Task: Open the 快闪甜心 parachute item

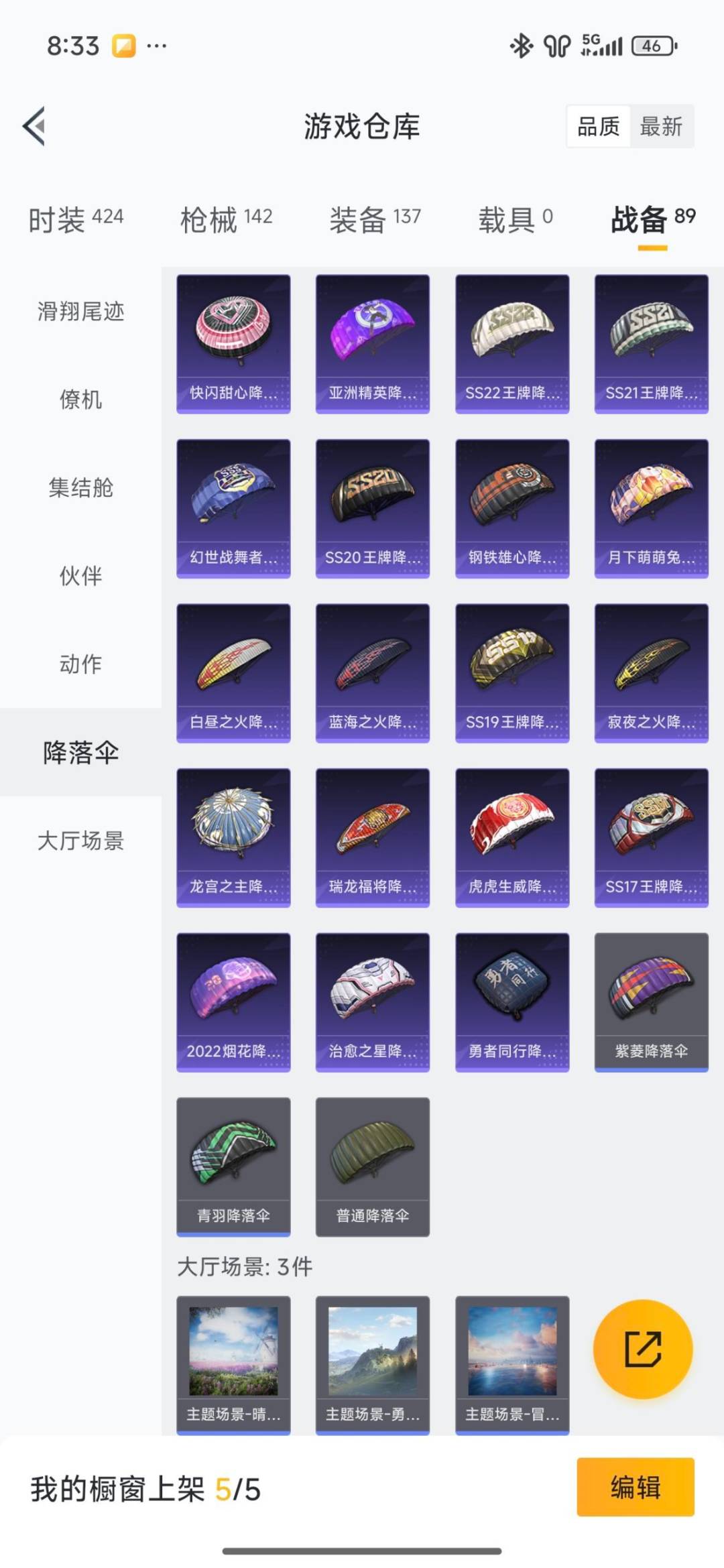Action: [233, 343]
